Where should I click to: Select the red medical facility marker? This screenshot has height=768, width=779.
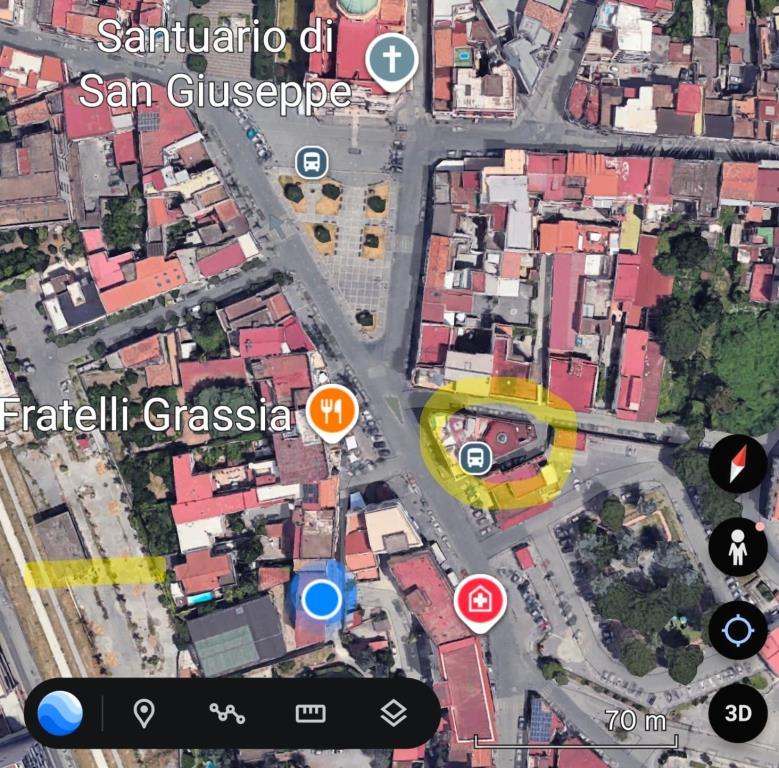click(x=480, y=601)
